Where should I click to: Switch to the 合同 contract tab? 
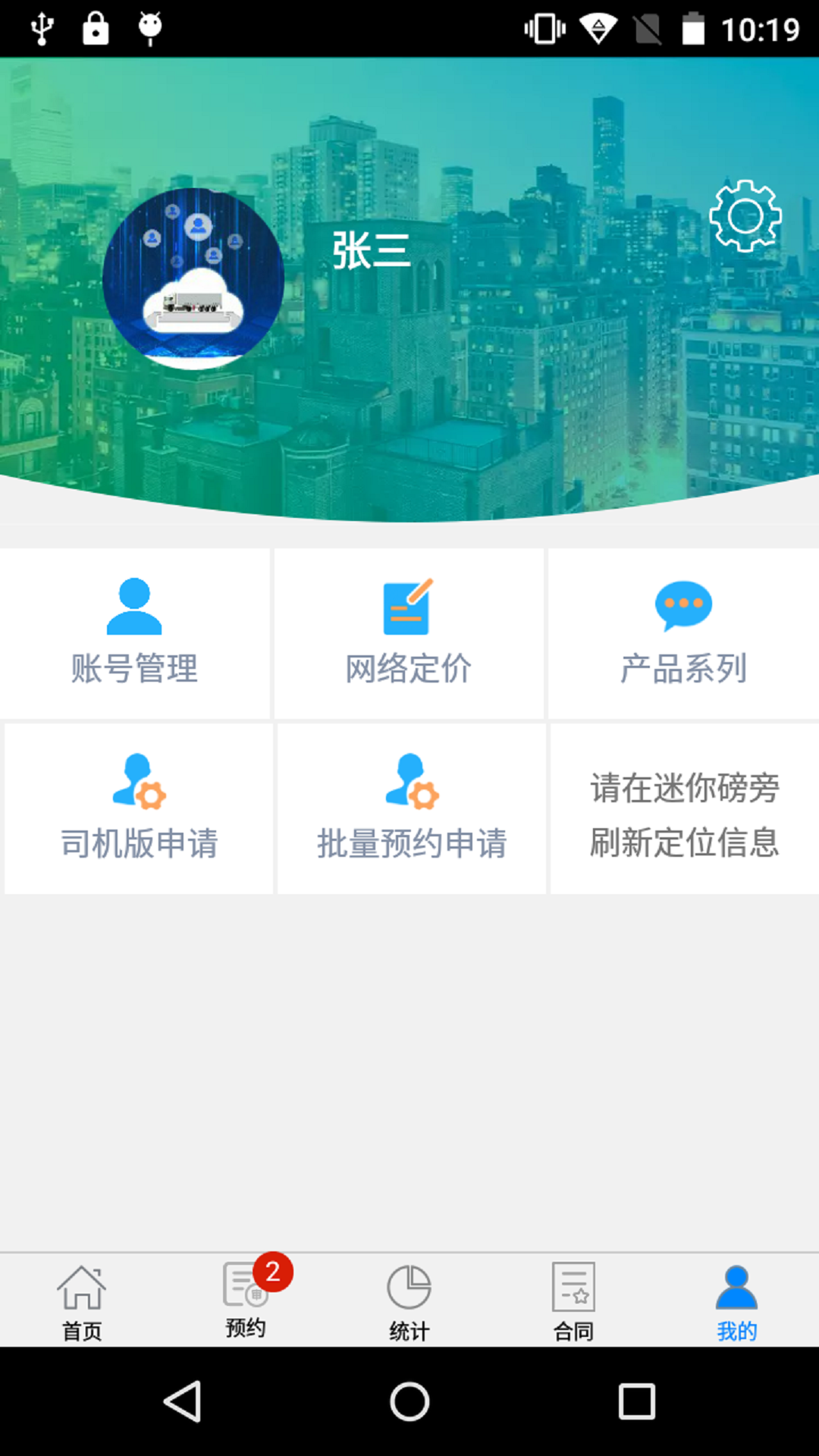pyautogui.click(x=573, y=1301)
